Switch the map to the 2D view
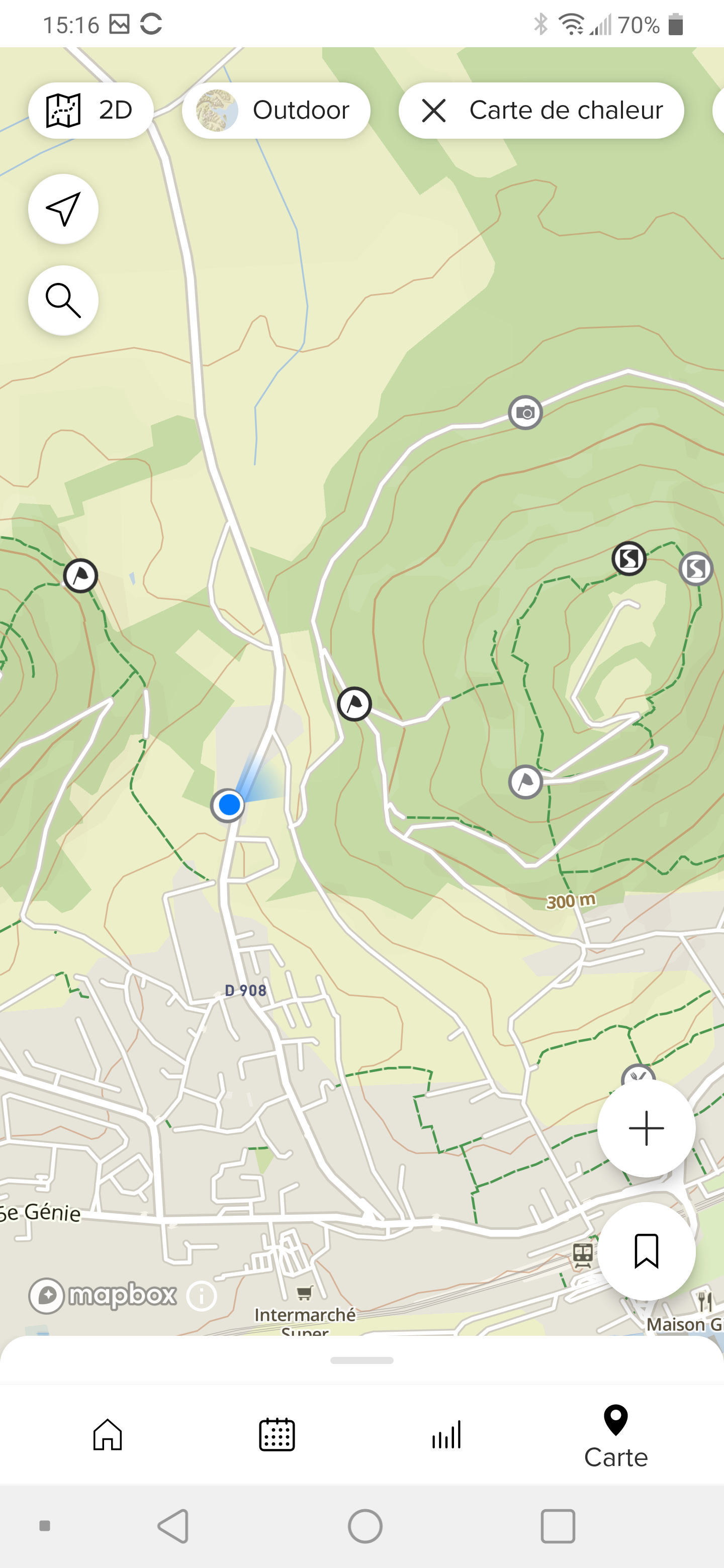Viewport: 724px width, 1568px height. 90,111
